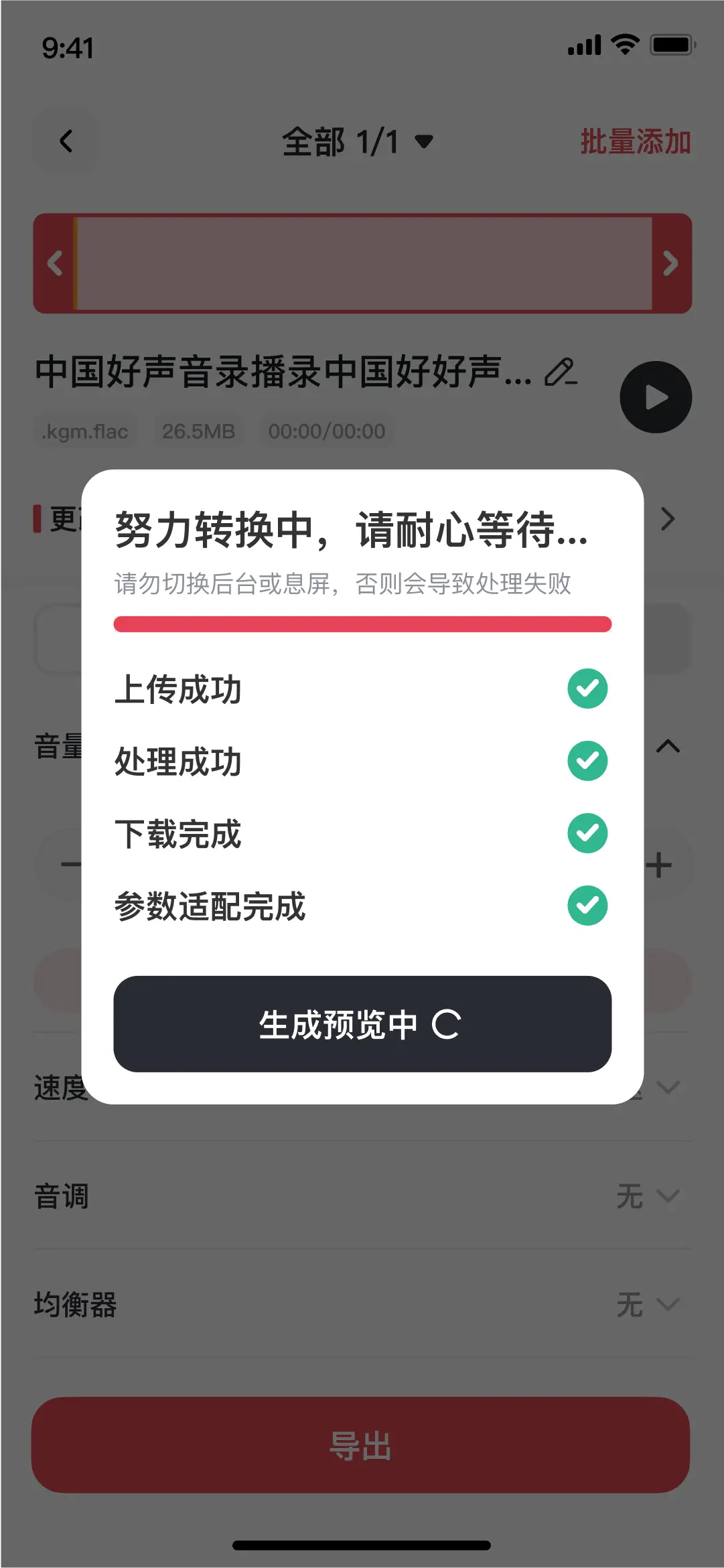Tap the 上传成功 completion checkmark
This screenshot has width=724, height=1568.
pos(587,688)
